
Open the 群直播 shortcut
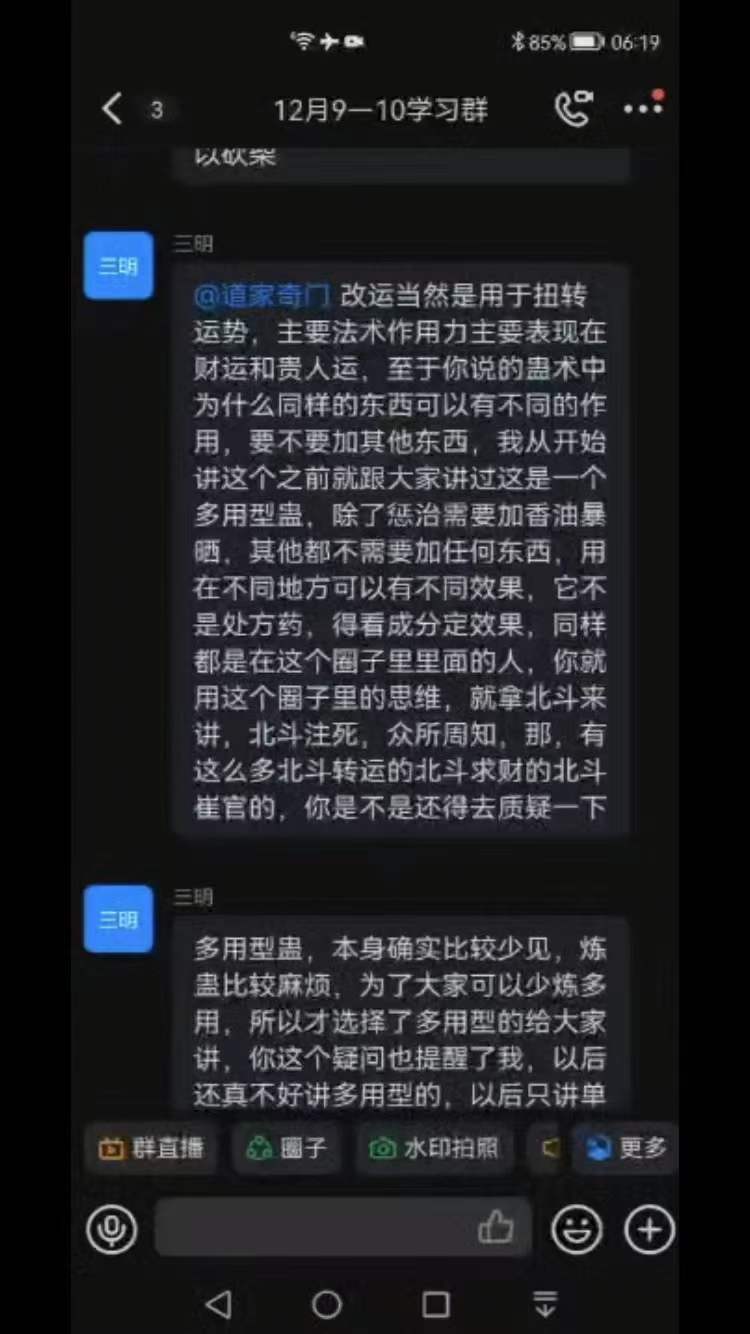coord(151,1148)
